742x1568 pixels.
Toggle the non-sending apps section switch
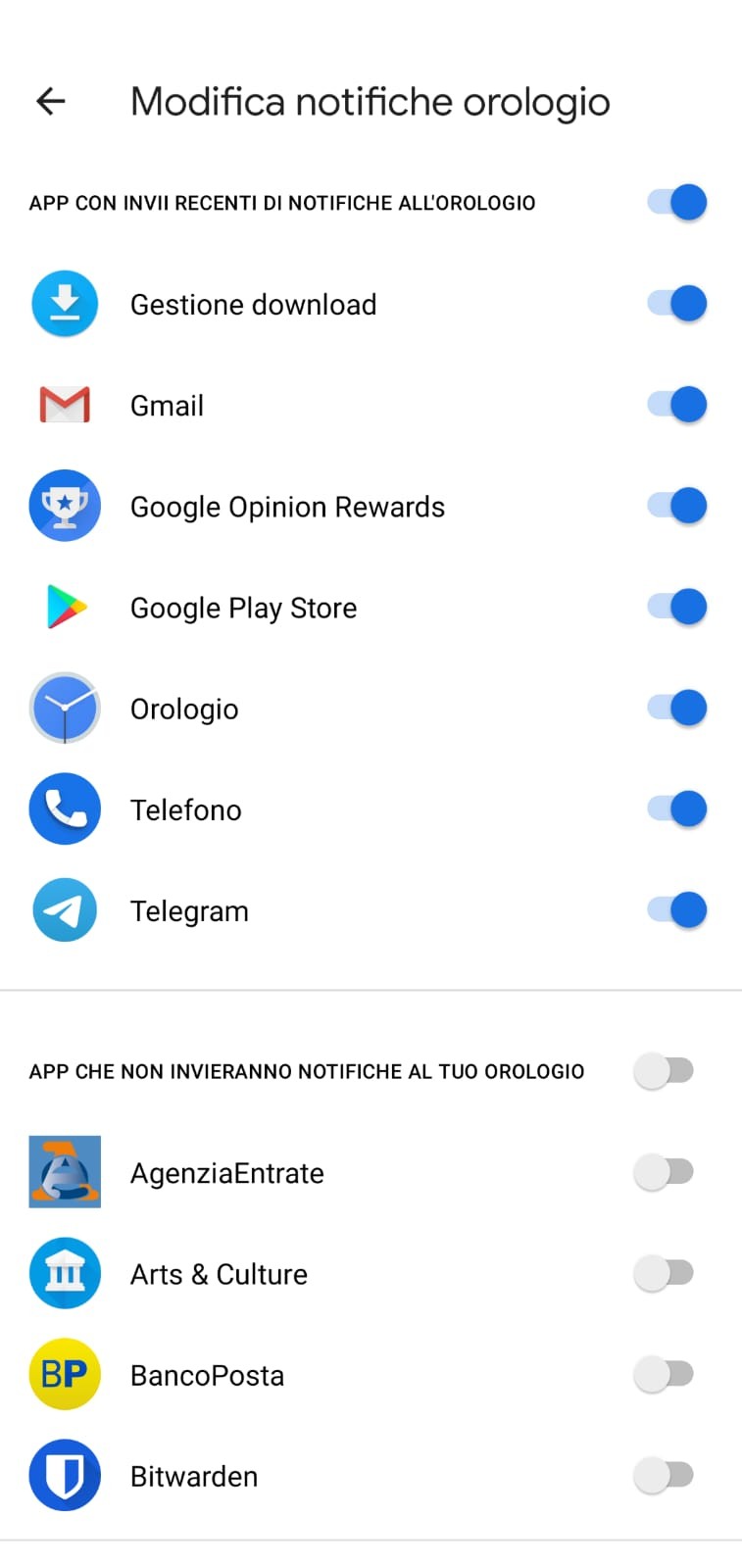click(664, 1070)
